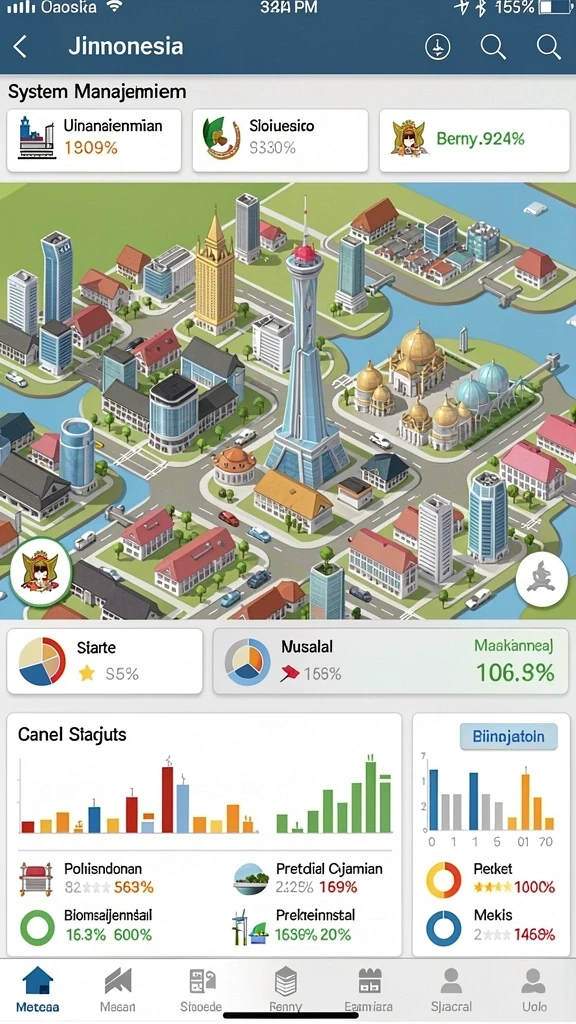Switch to the Mecan tab
Viewport: 576px width, 1024px height.
[x=118, y=989]
